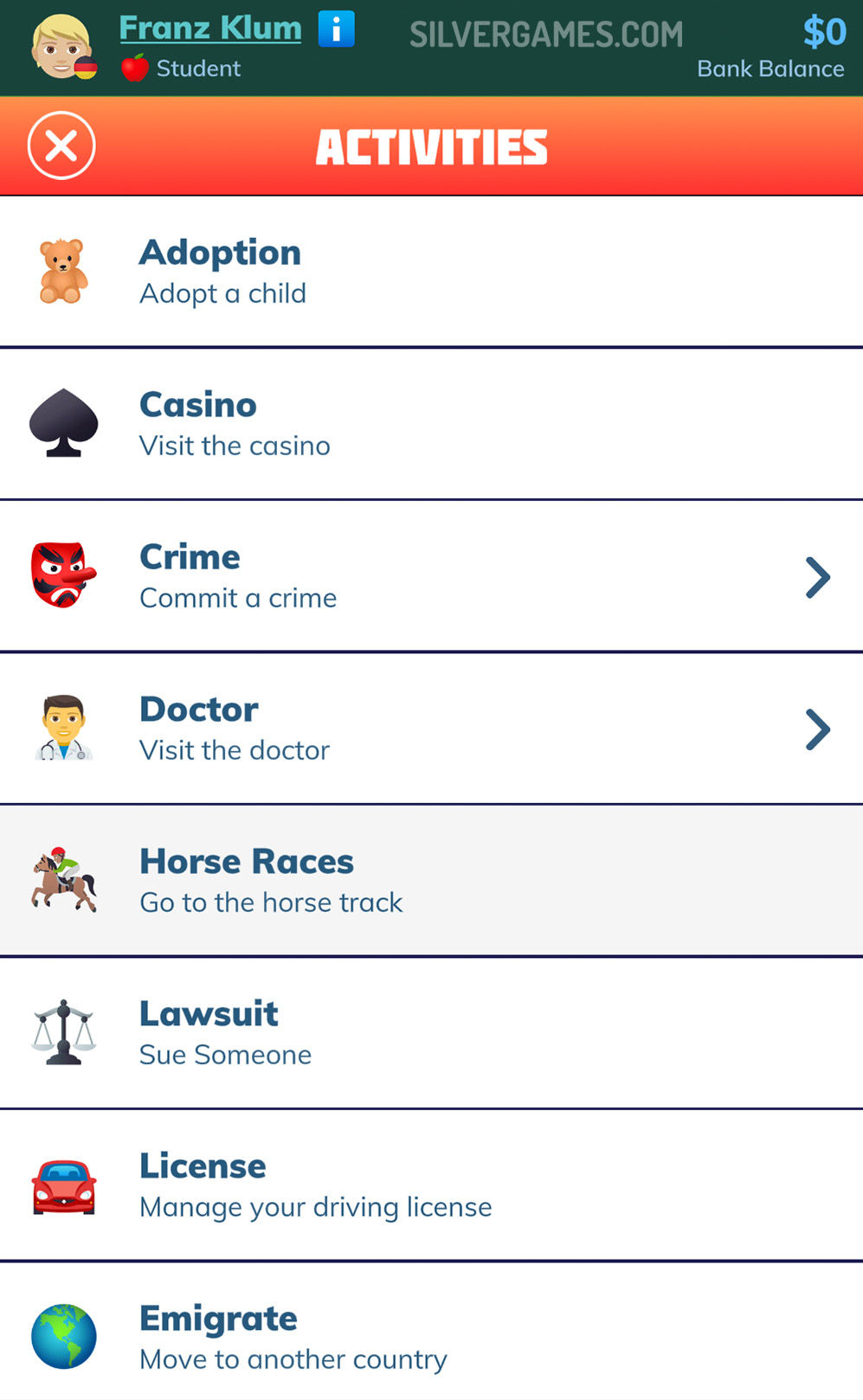Open the Doctor options

(x=431, y=729)
